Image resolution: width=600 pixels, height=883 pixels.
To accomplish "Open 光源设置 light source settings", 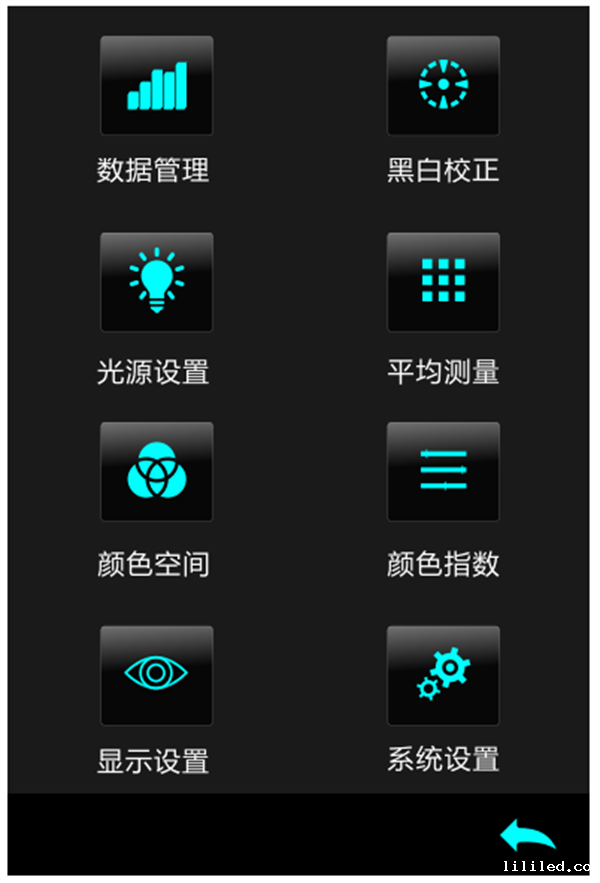I will [156, 282].
